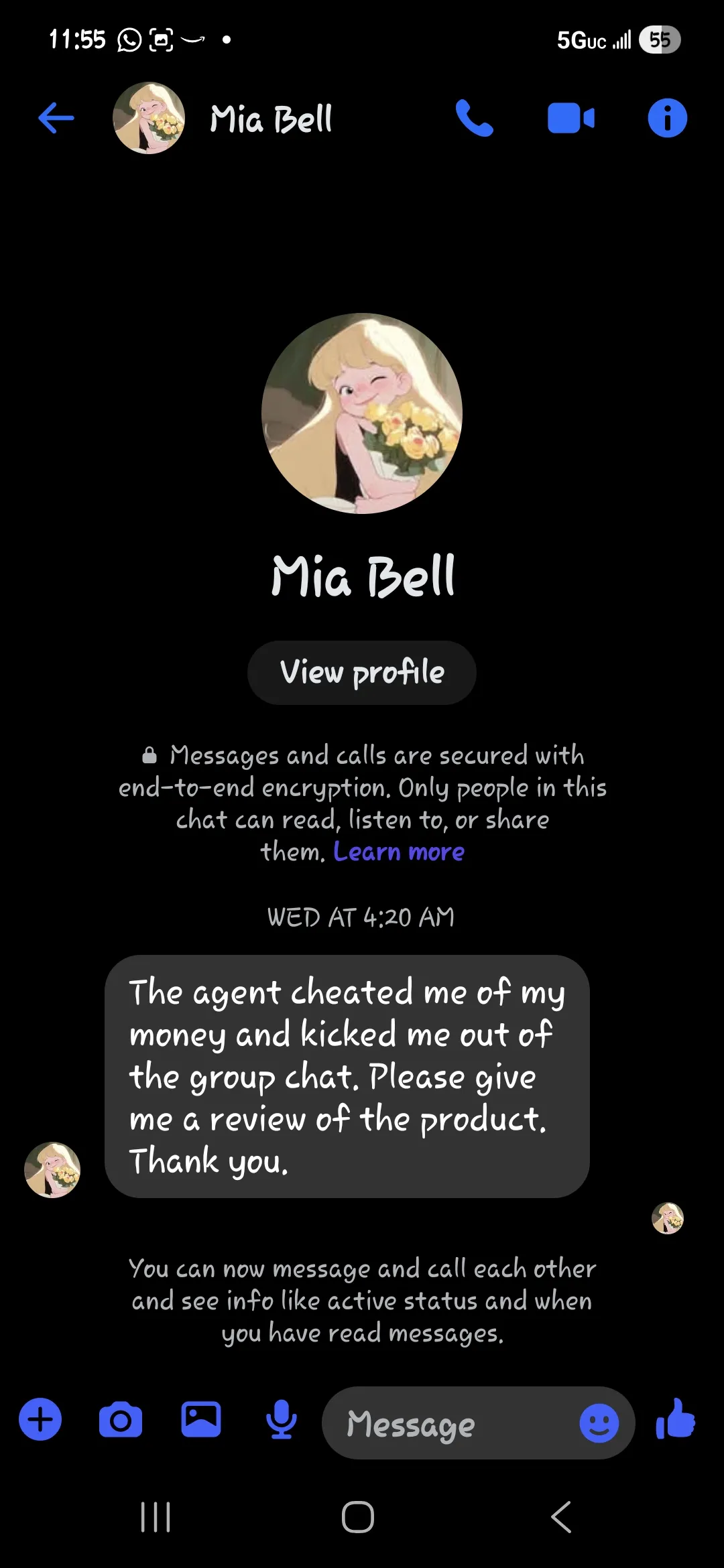Open the emoji picker
This screenshot has width=724, height=1568.
(x=599, y=1423)
